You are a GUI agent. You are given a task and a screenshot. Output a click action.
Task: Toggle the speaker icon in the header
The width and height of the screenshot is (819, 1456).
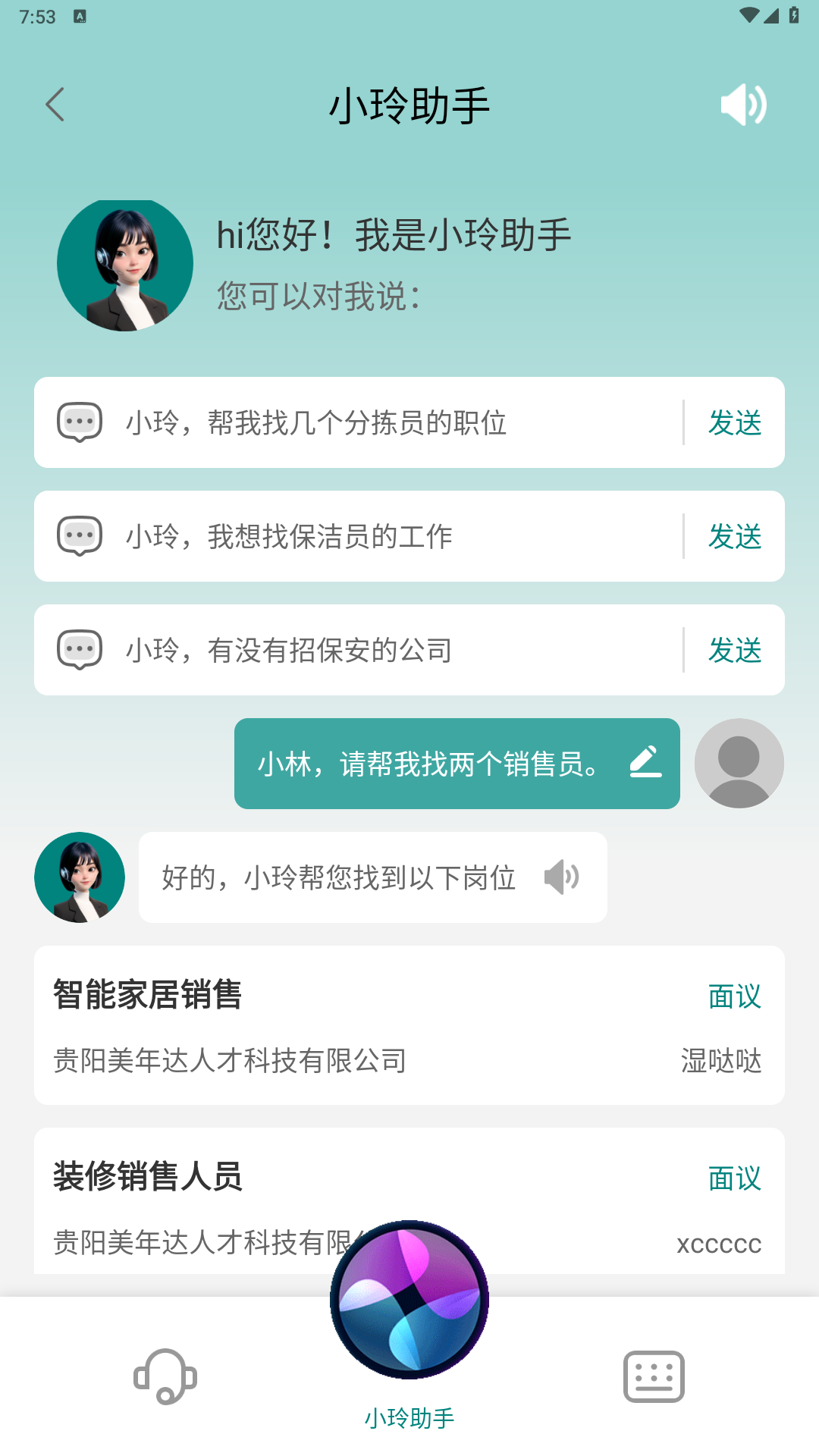pos(743,105)
